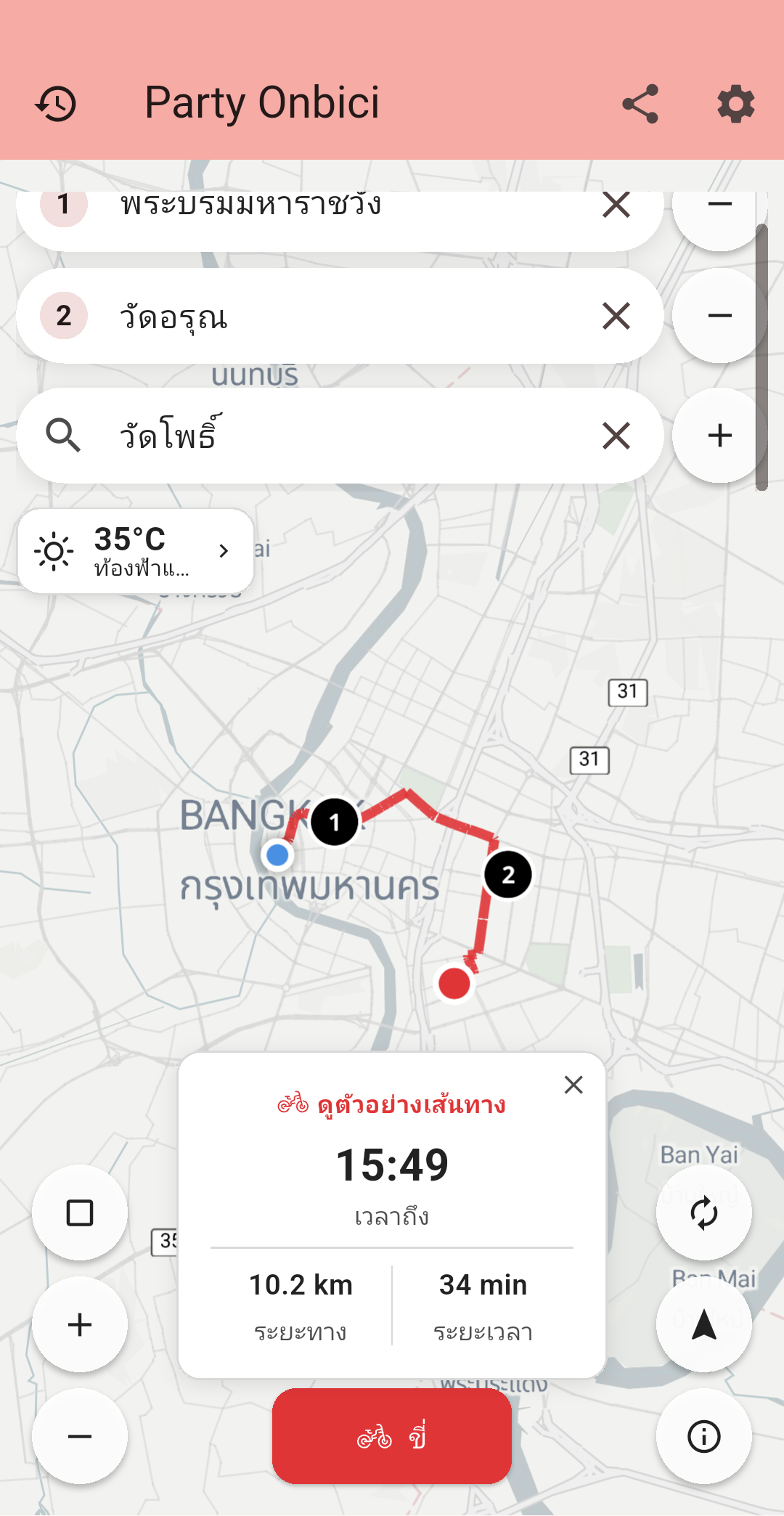The image size is (784, 1516).
Task: Stop navigation with the square icon
Action: pos(79,1211)
